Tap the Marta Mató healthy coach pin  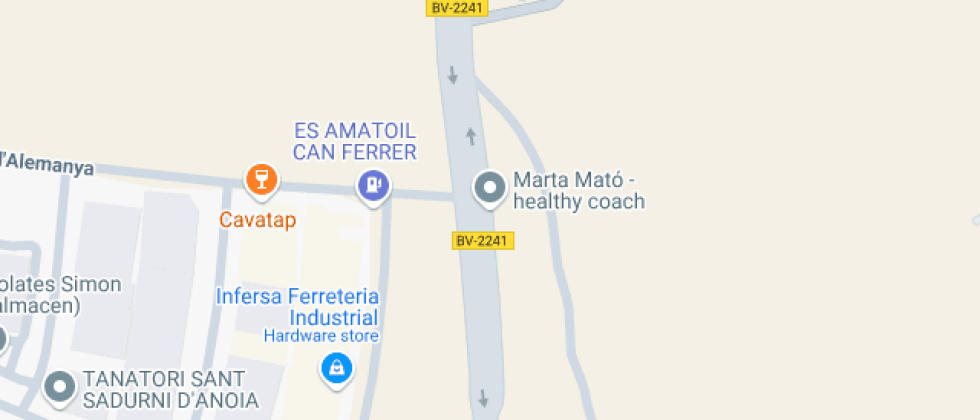click(x=490, y=188)
